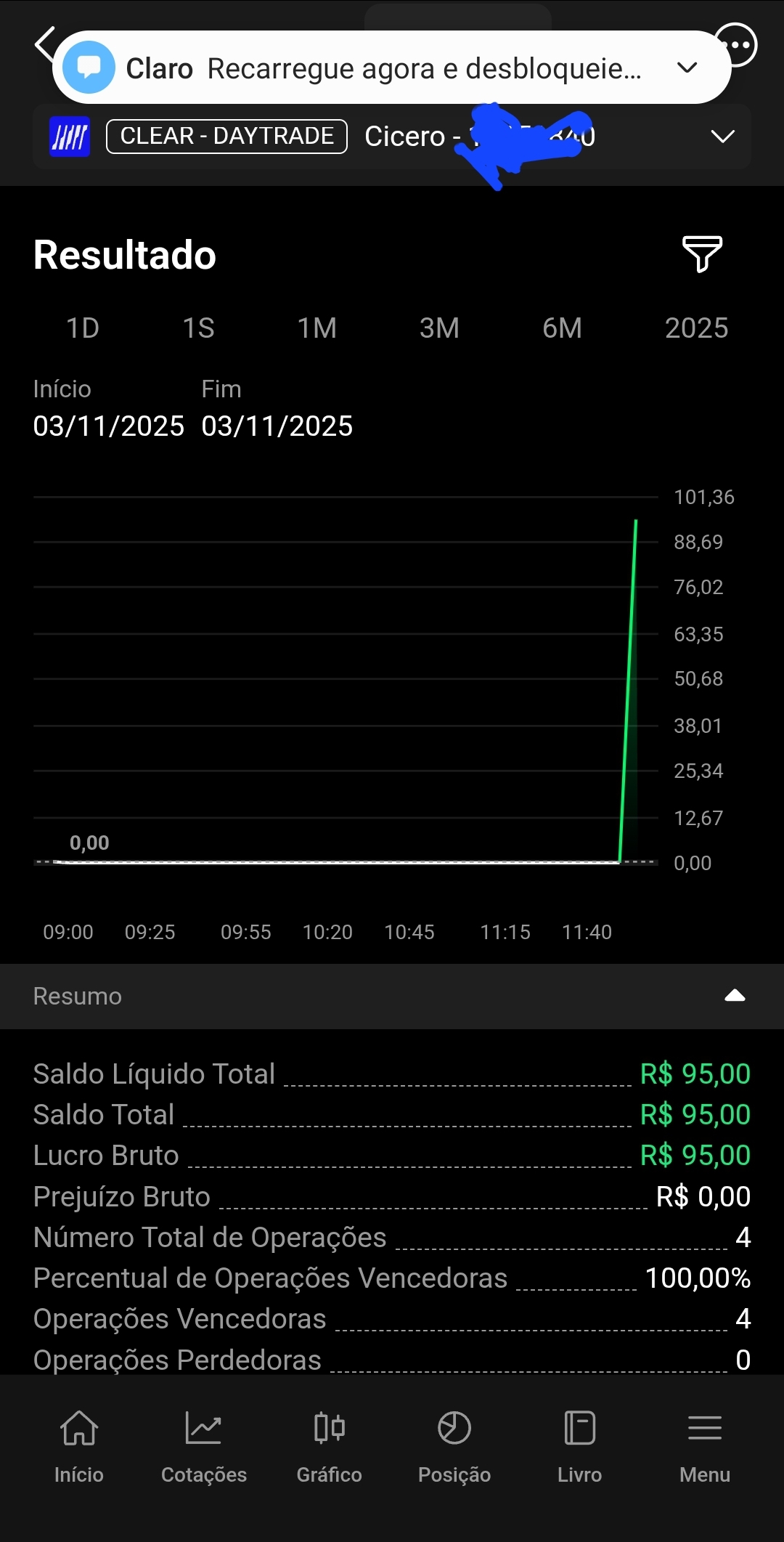784x1542 pixels.
Task: Expand the Claro notification banner
Action: point(687,68)
